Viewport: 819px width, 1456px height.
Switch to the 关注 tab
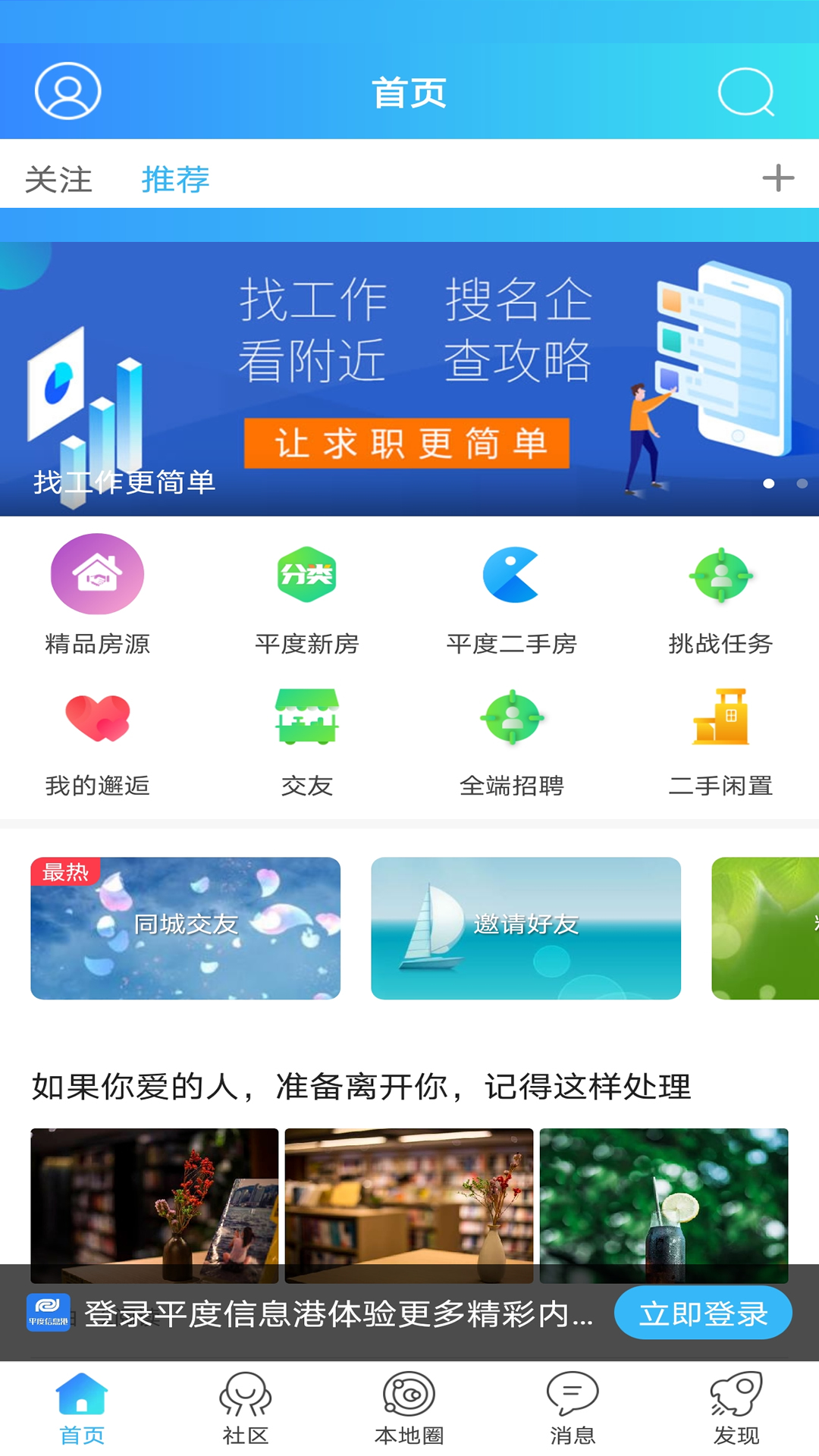(59, 180)
